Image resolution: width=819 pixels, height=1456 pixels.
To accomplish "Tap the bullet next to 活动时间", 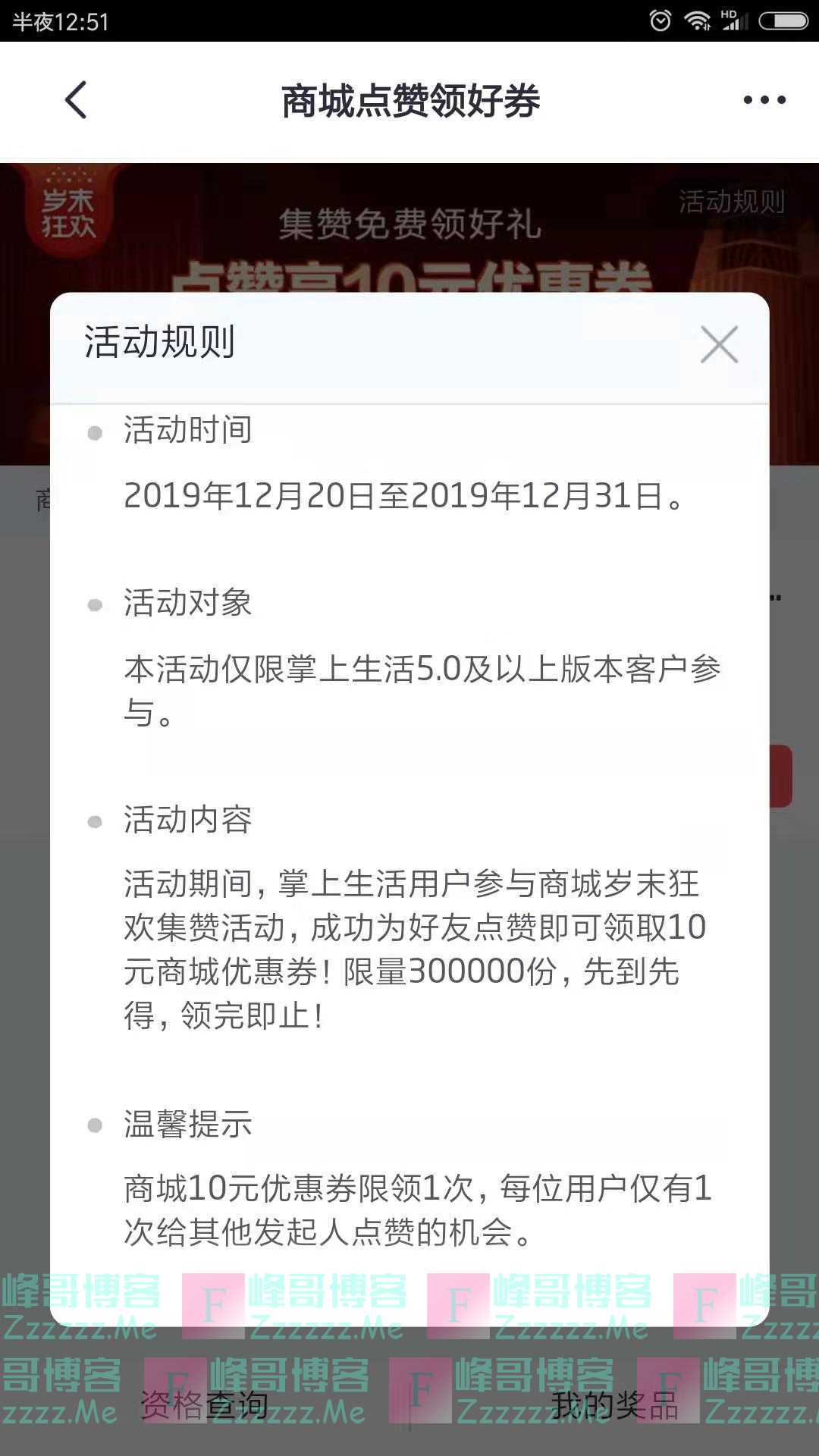I will (x=94, y=432).
